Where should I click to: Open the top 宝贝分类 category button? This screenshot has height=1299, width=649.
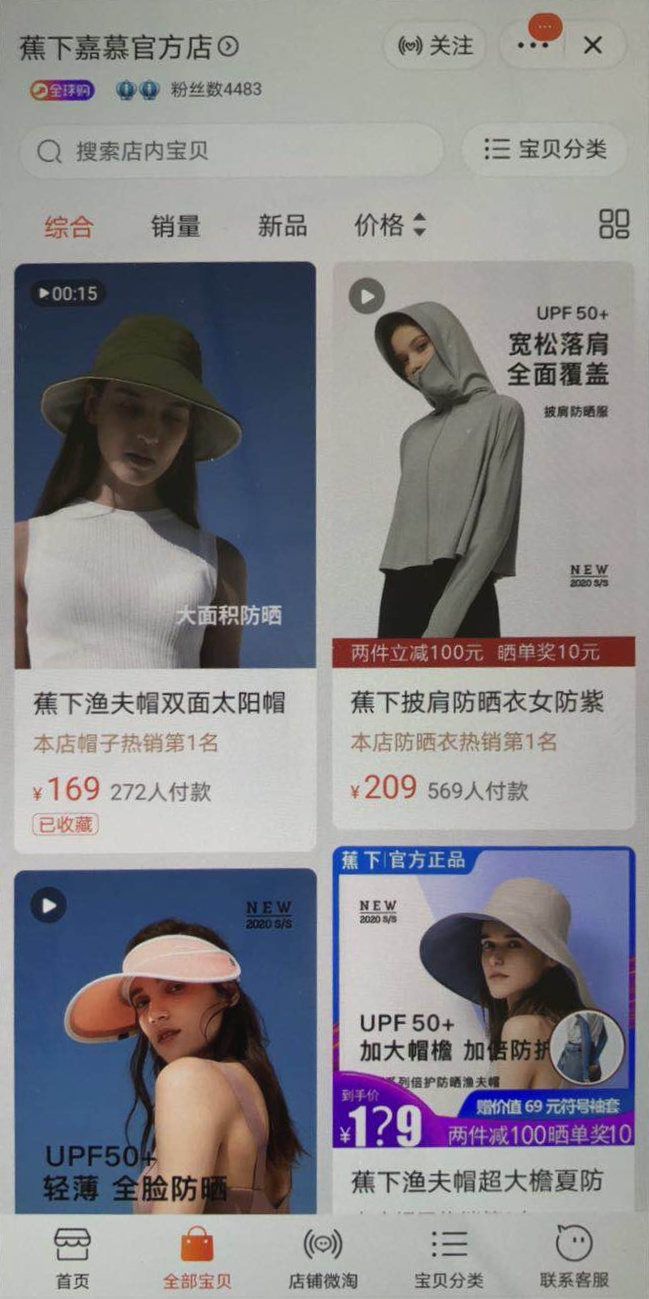point(545,150)
